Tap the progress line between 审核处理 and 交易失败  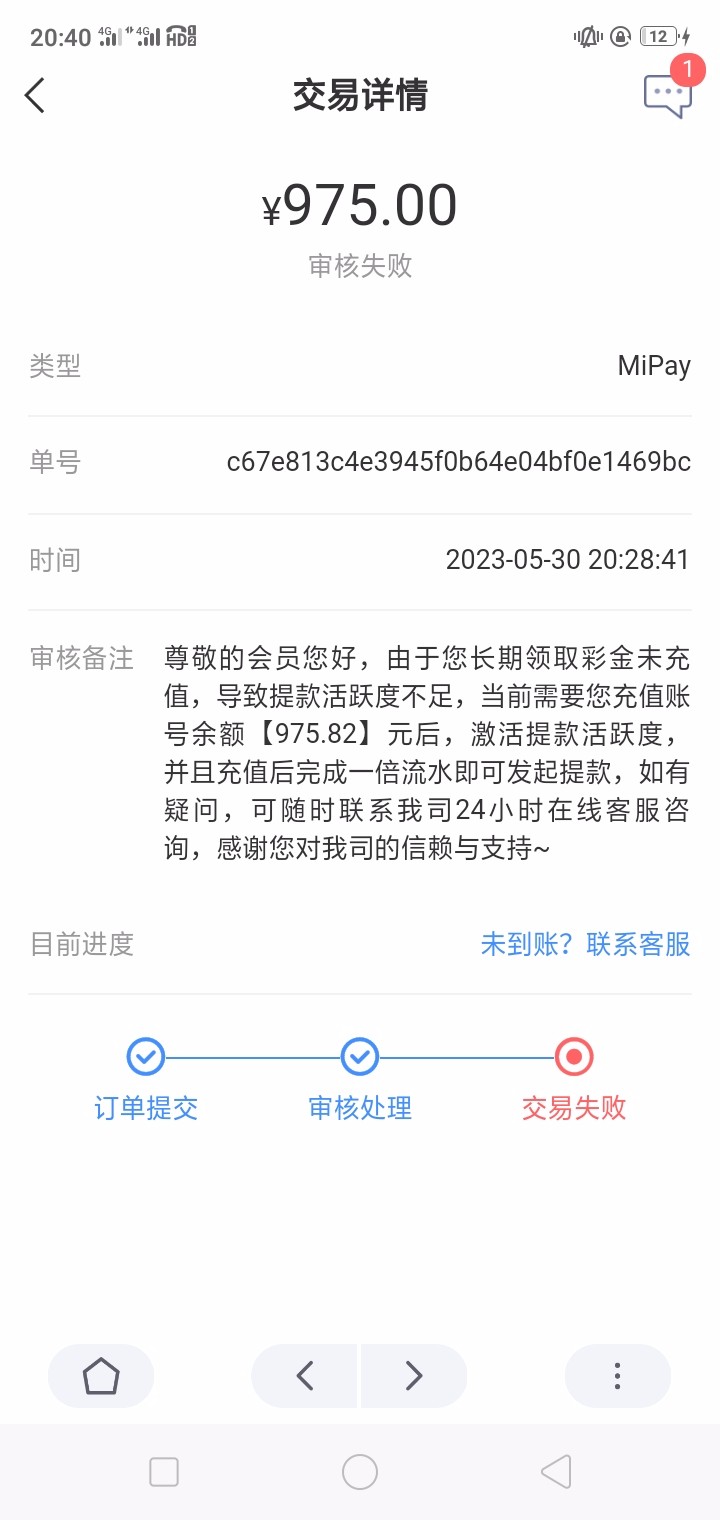coord(466,1056)
